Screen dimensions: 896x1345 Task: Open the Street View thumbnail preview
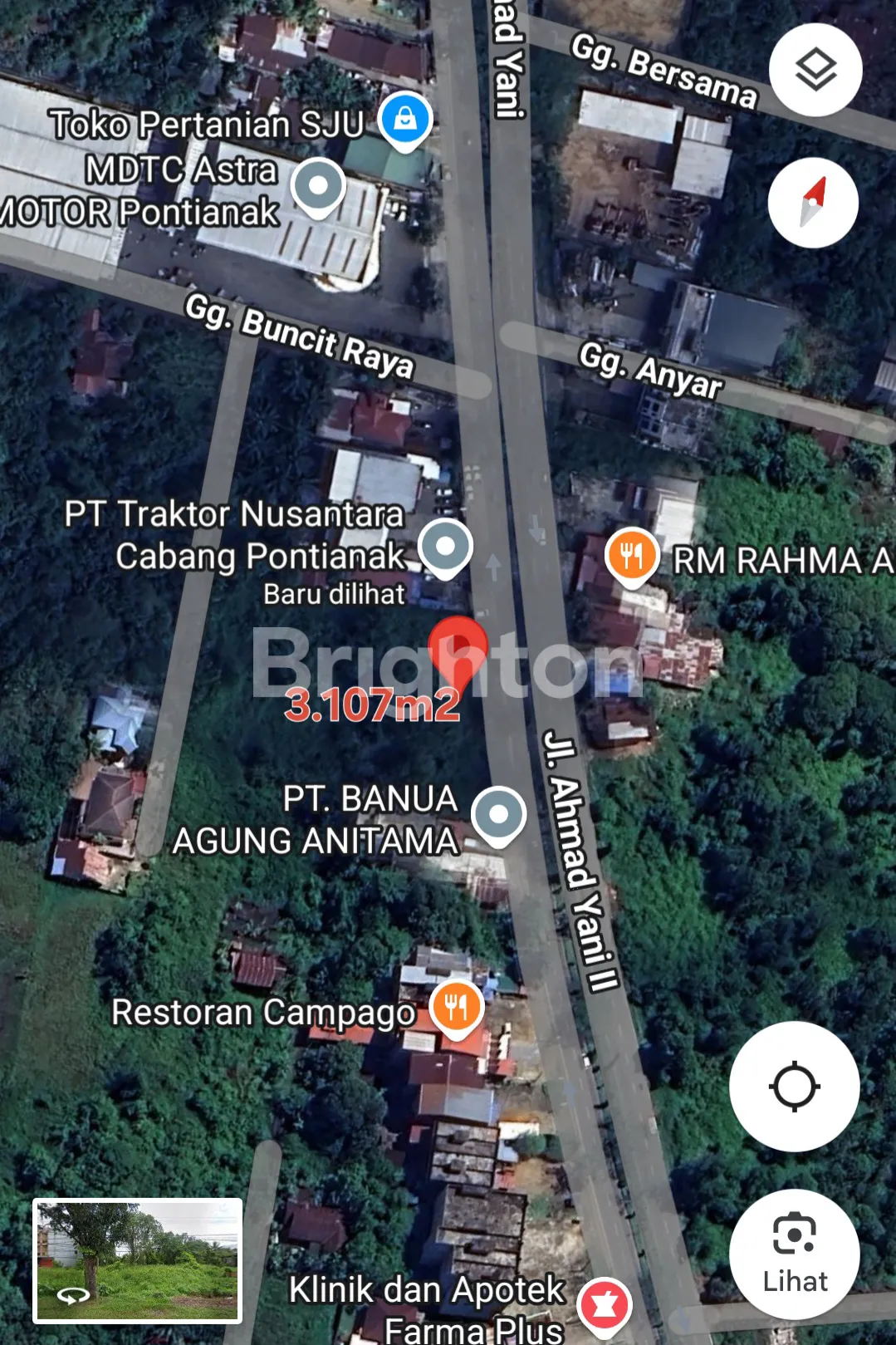138,1260
